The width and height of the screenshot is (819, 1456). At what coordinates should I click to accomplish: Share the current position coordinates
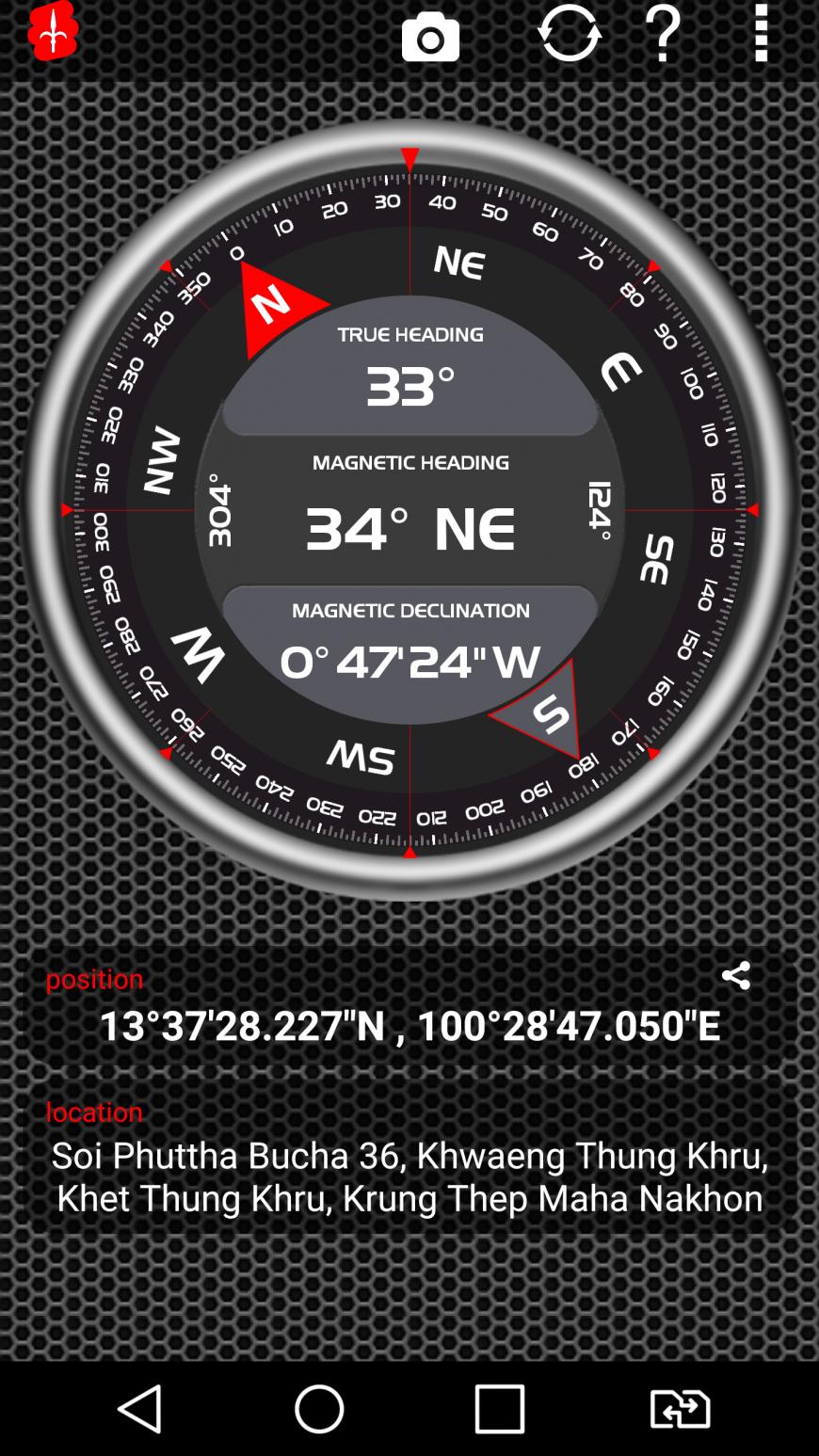[735, 975]
